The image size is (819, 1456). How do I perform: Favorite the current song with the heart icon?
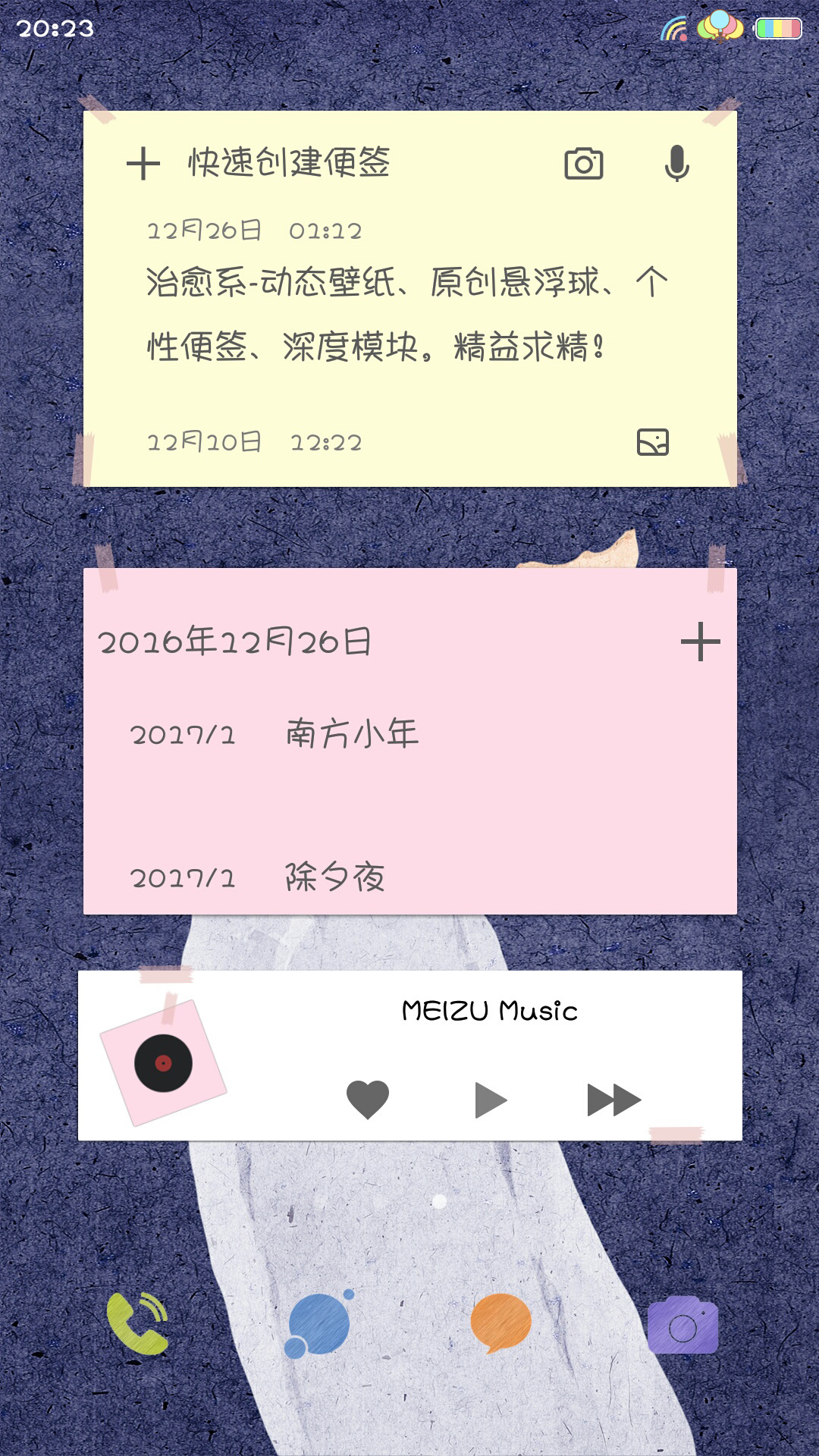pos(368,1100)
